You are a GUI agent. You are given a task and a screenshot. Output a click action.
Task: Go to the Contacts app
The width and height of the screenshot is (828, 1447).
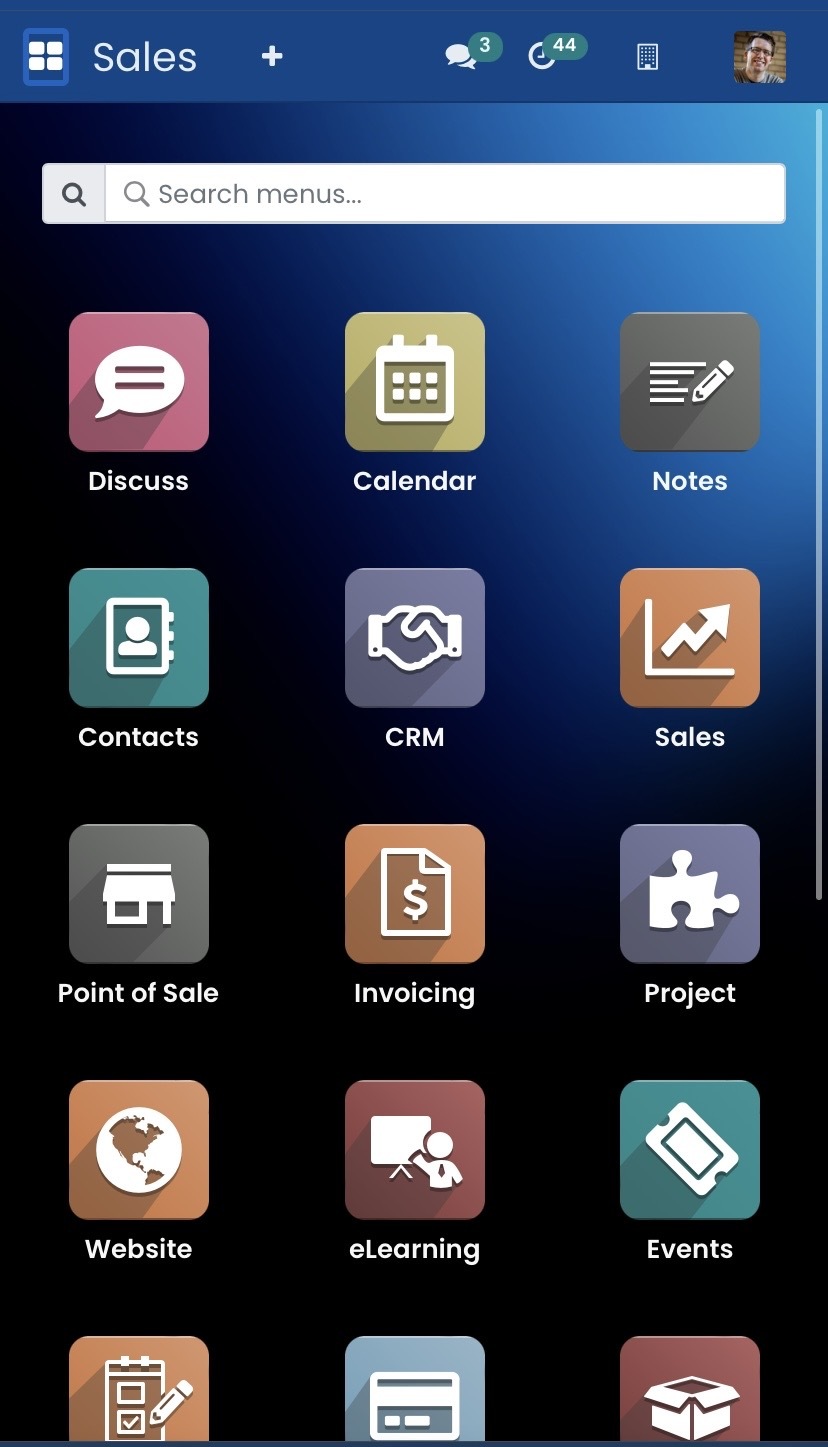click(139, 638)
